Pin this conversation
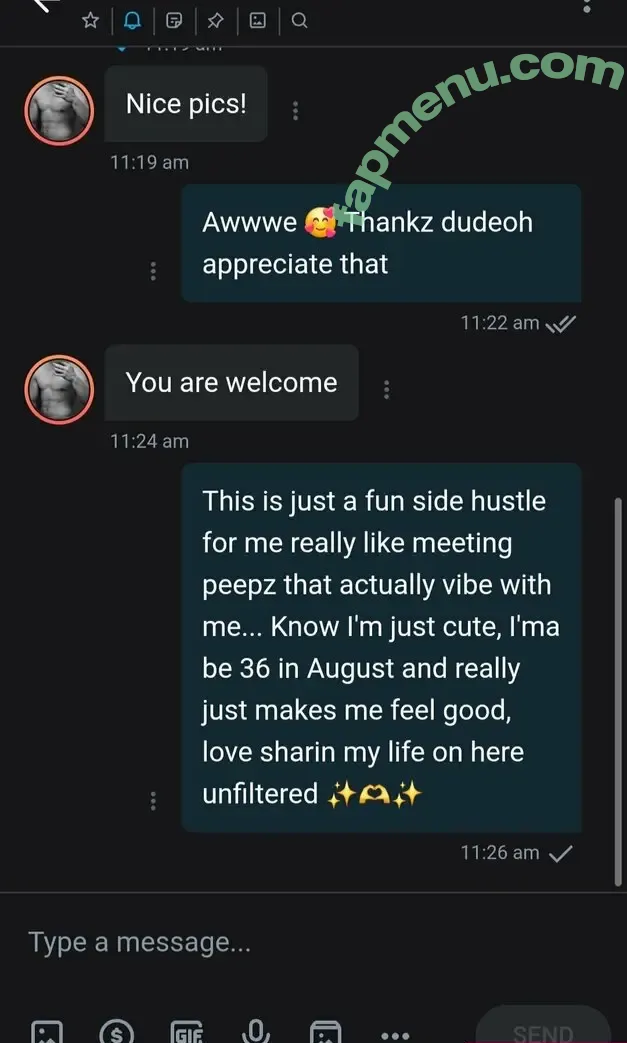The height and width of the screenshot is (1043, 627). [x=215, y=20]
